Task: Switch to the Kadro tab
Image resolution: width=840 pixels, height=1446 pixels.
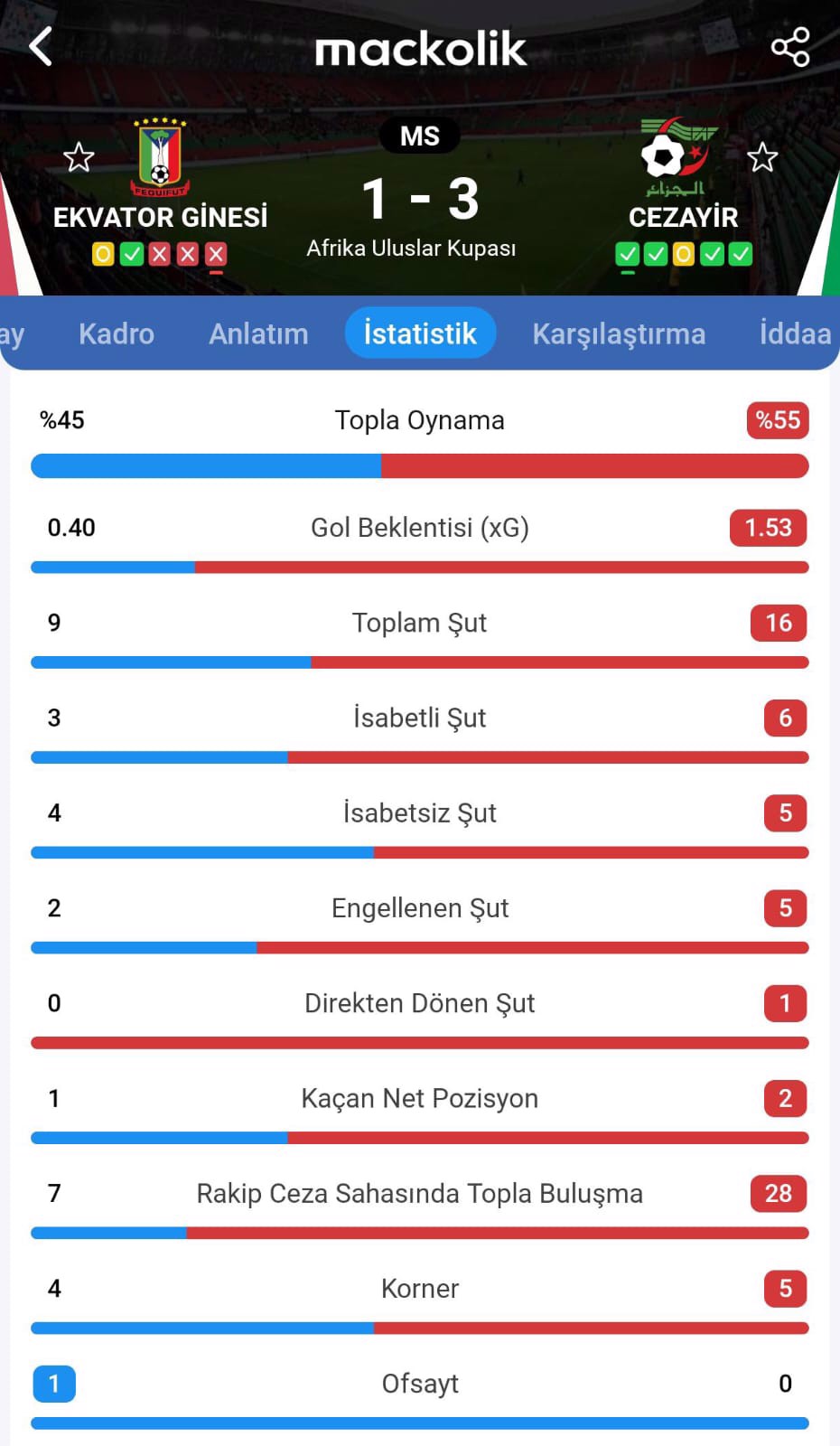Action: (117, 333)
